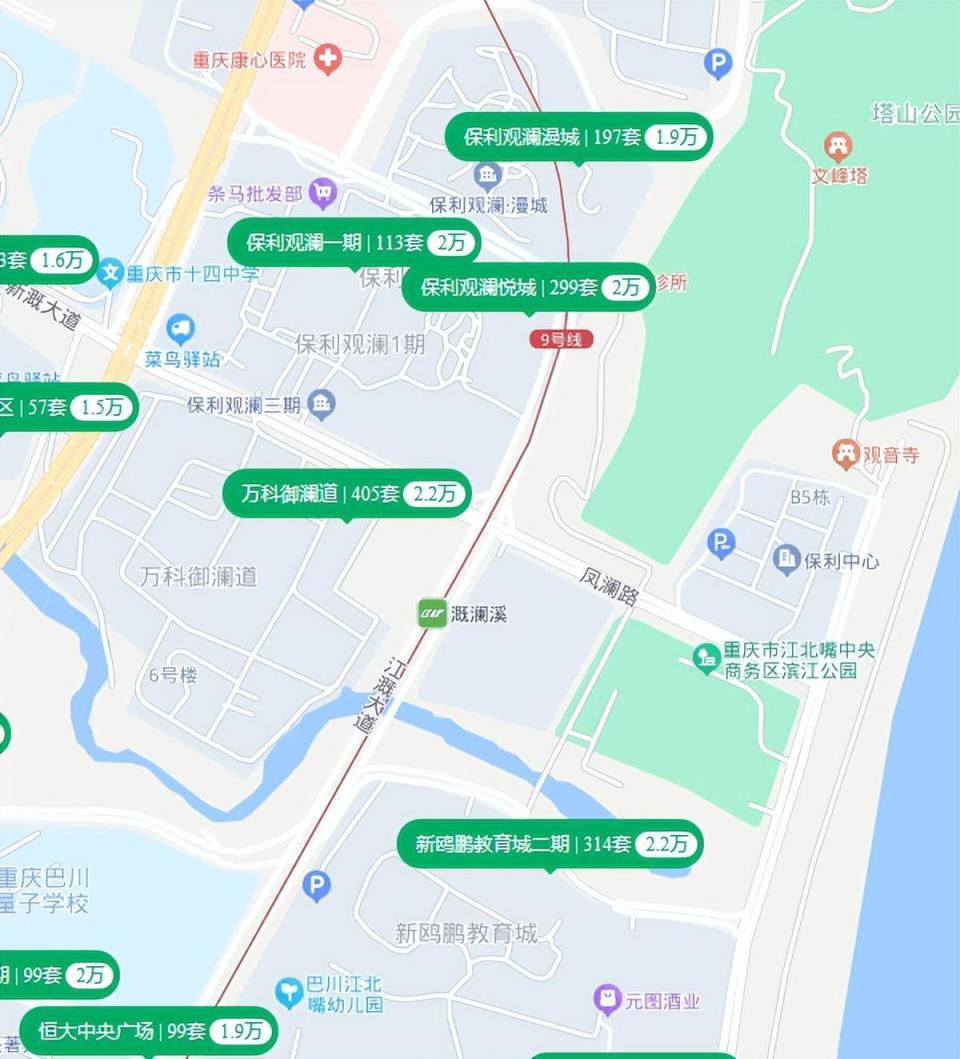This screenshot has height=1059, width=960.
Task: Click the 观音寺 temple icon
Action: 845,450
